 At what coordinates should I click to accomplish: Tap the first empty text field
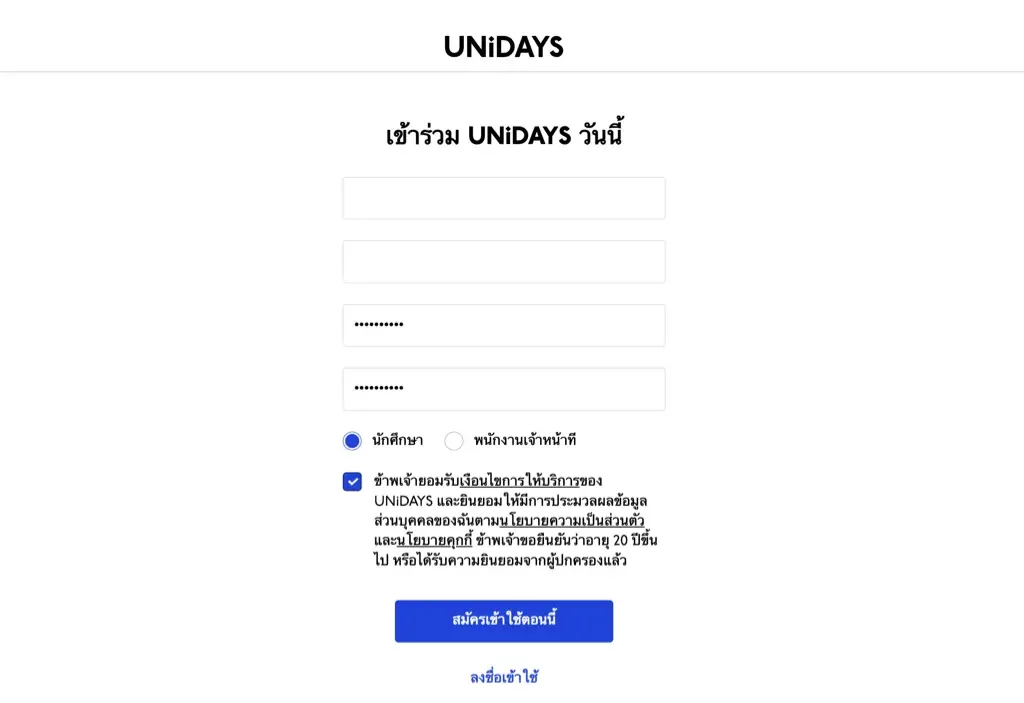tap(503, 198)
